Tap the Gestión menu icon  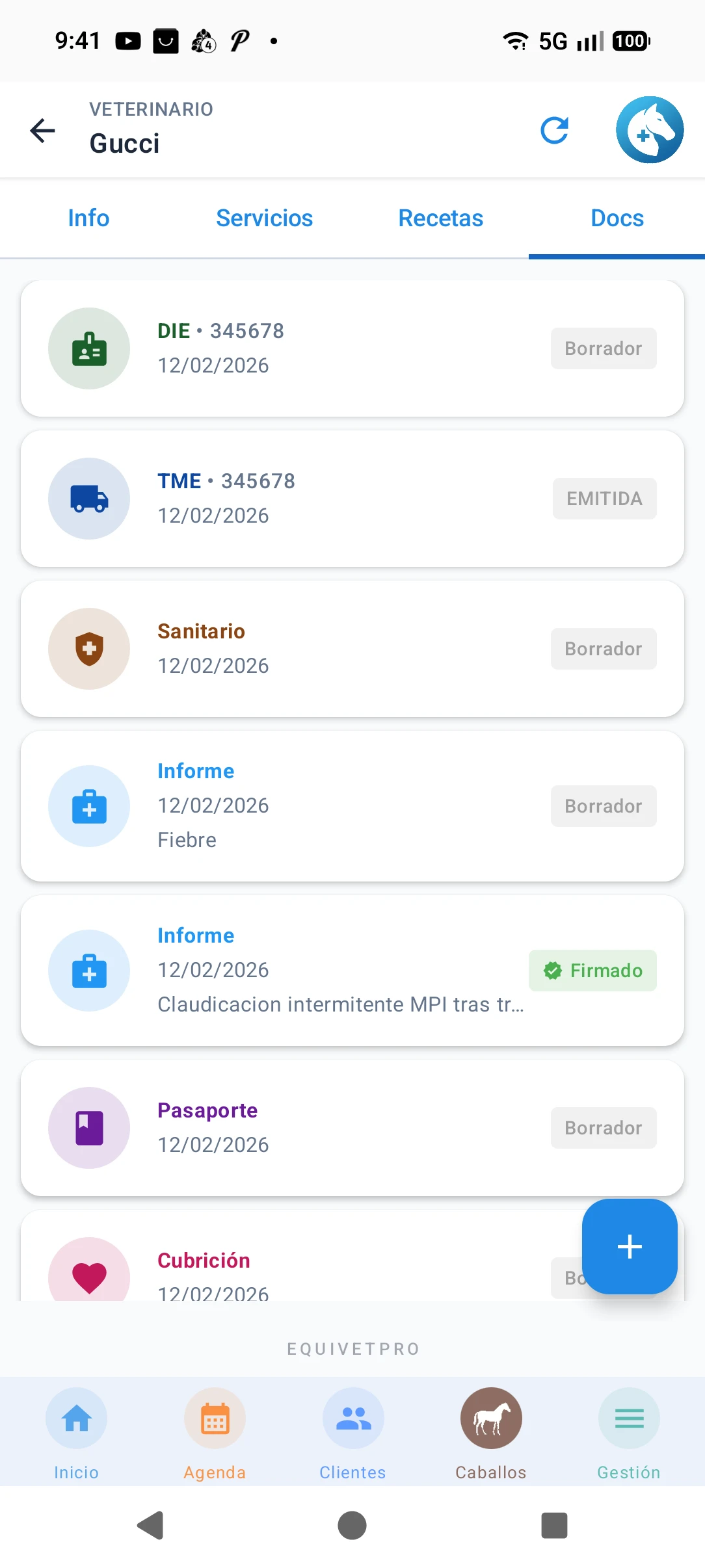pos(628,1418)
